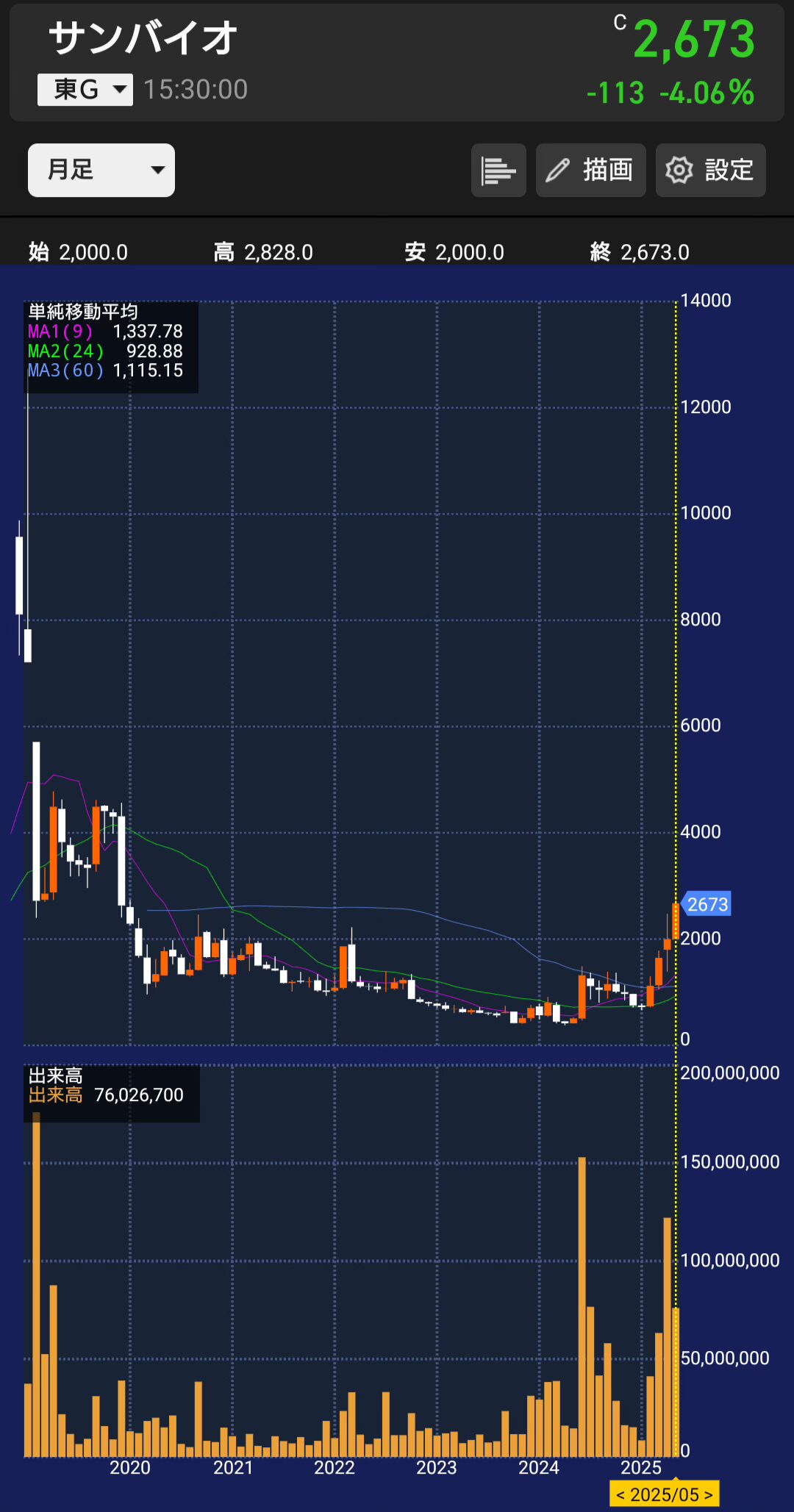Open the 東G market dropdown
Viewport: 794px width, 1512px height.
click(x=85, y=90)
